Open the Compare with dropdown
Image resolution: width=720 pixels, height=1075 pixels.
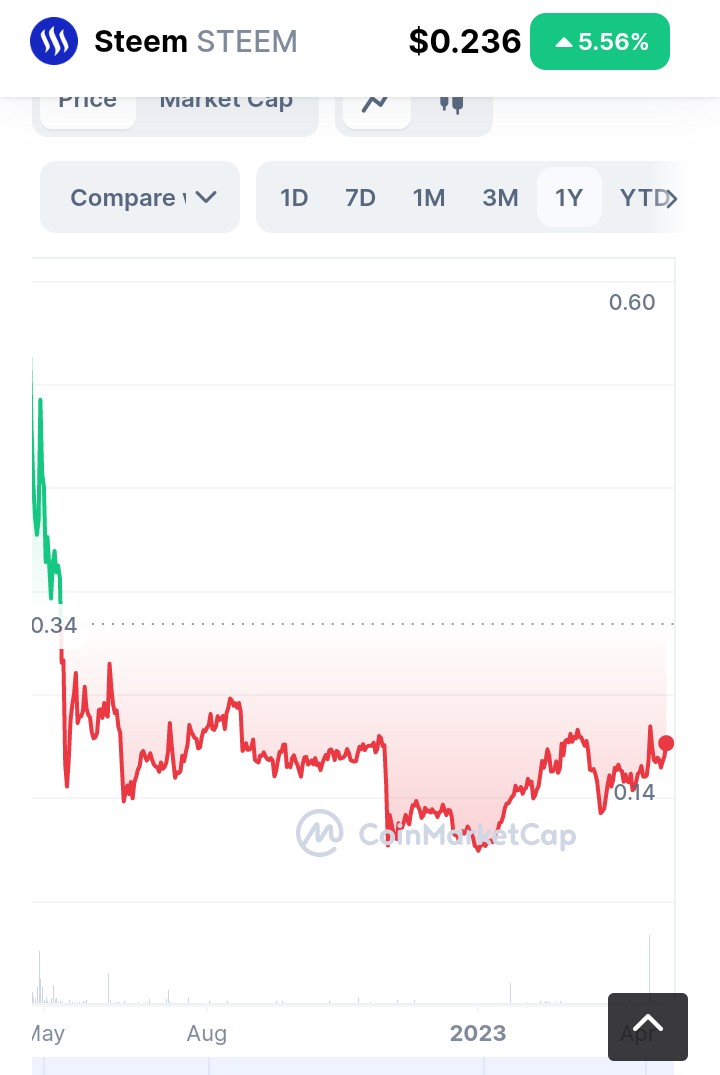tap(140, 197)
